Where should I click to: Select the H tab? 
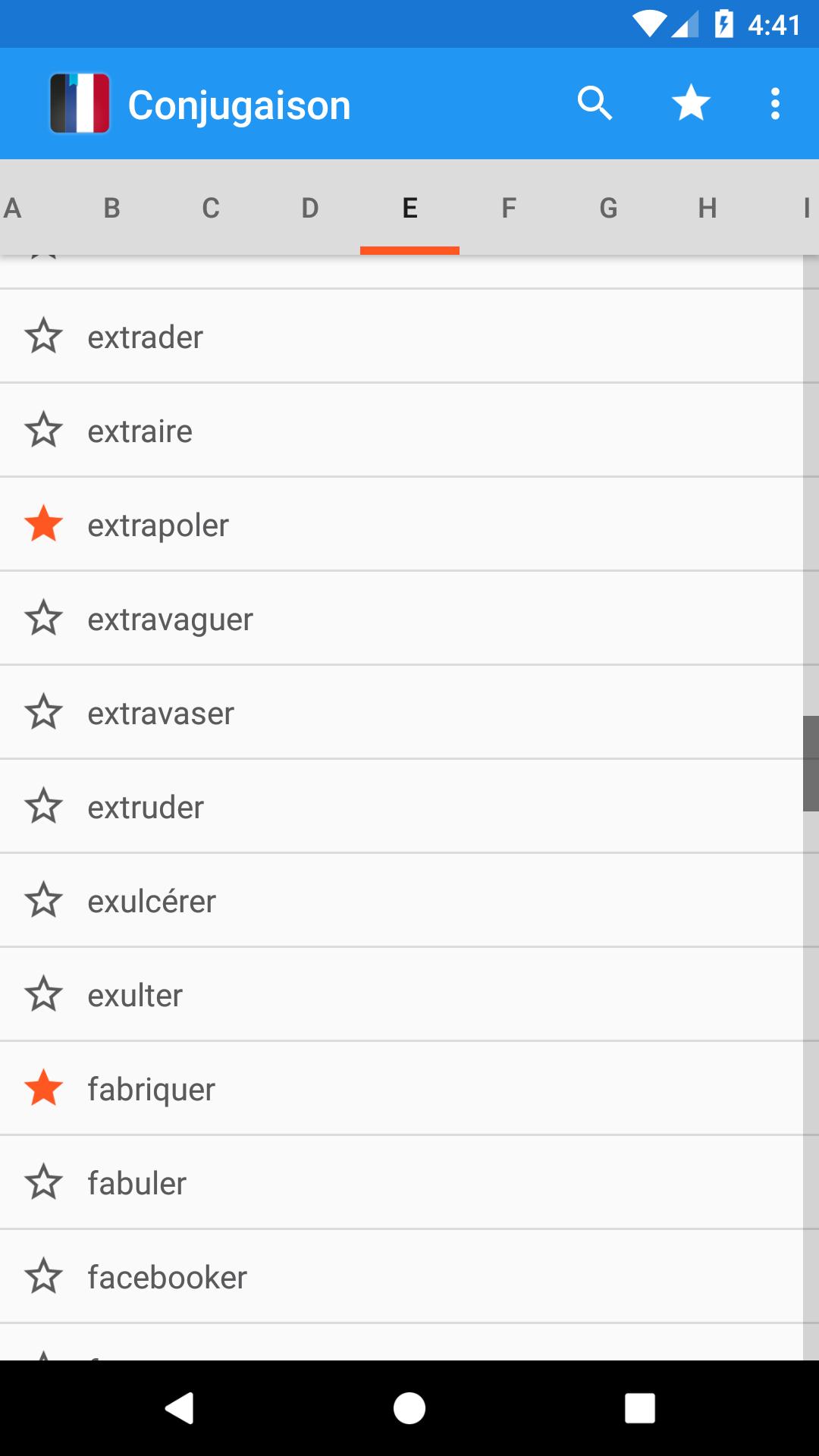coord(708,208)
